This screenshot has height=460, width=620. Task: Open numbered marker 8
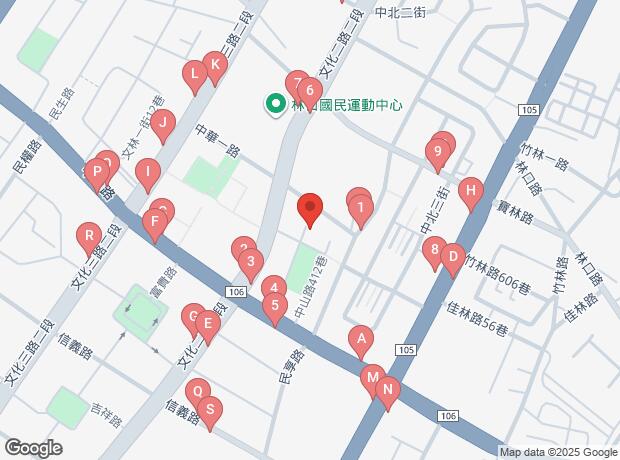(x=433, y=250)
